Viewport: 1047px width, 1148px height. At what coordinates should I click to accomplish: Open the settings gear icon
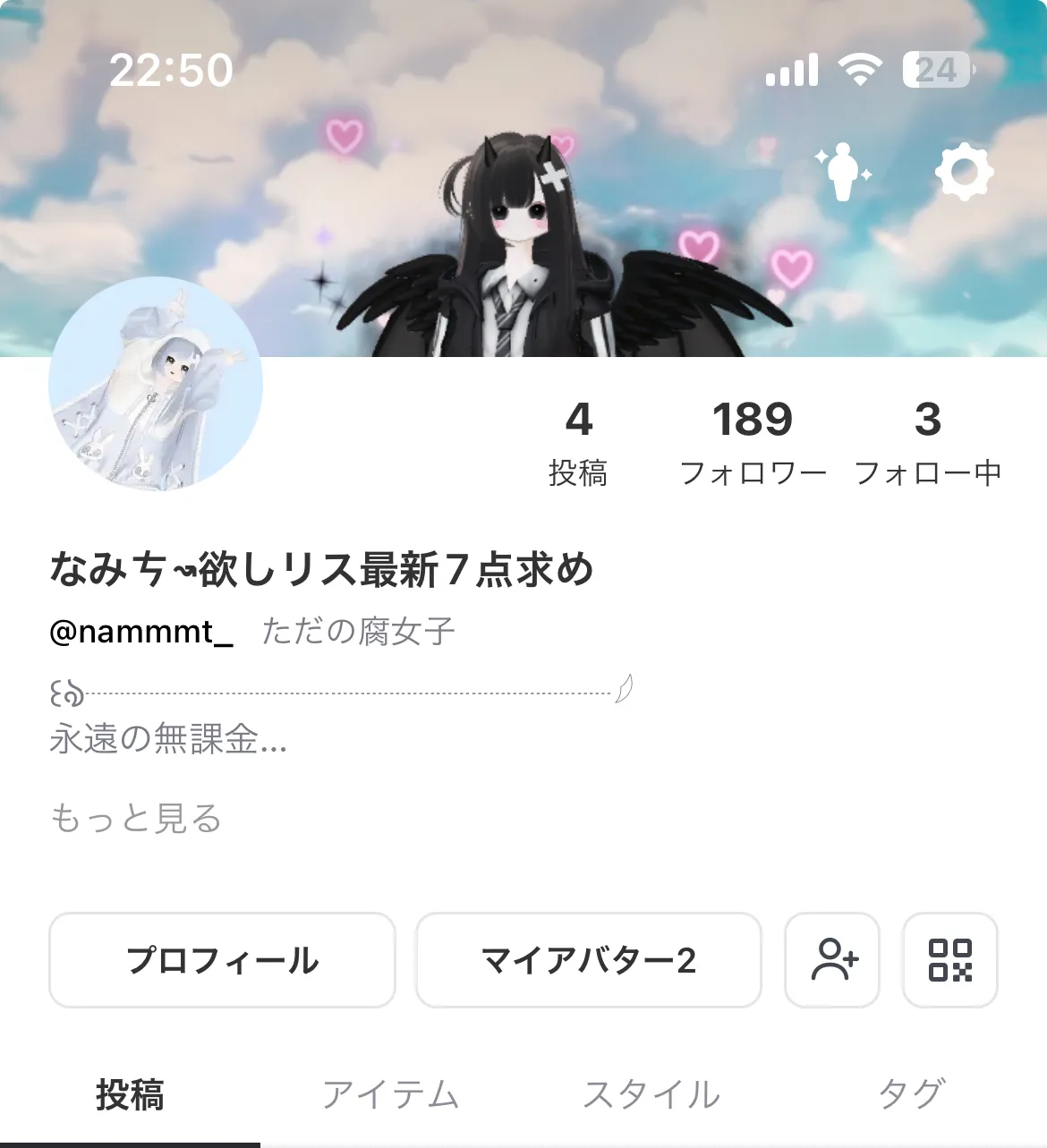[x=964, y=172]
